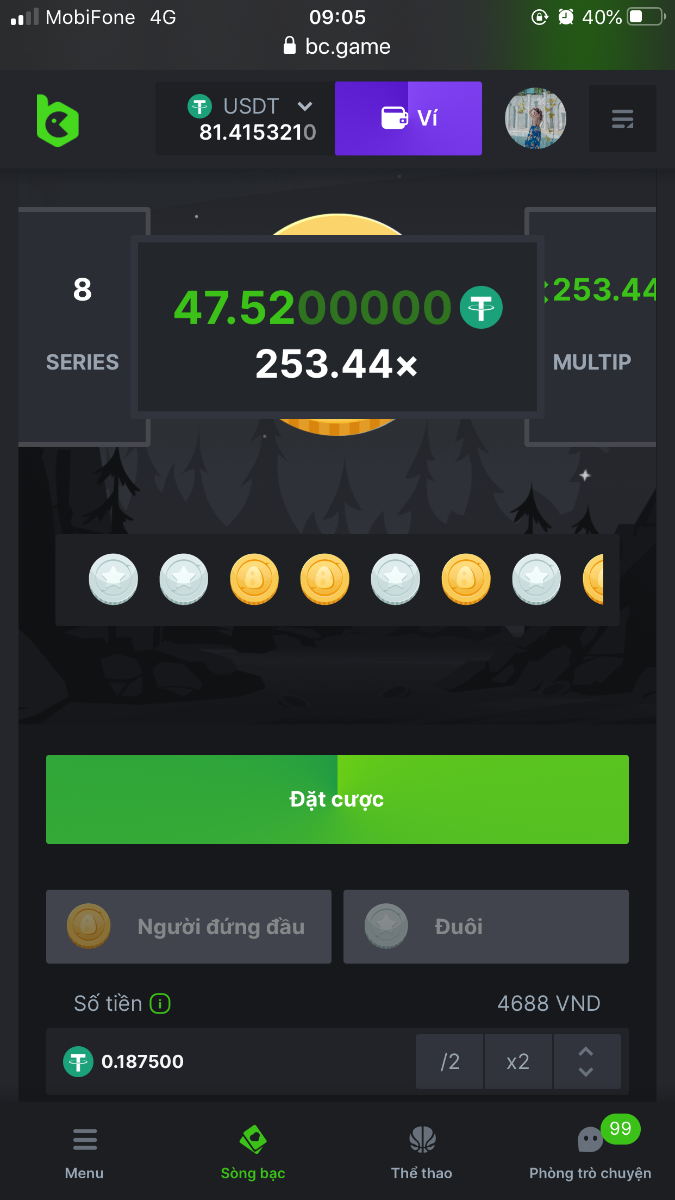Open the BC.Game home logo
This screenshot has height=1200, width=675.
coord(57,121)
